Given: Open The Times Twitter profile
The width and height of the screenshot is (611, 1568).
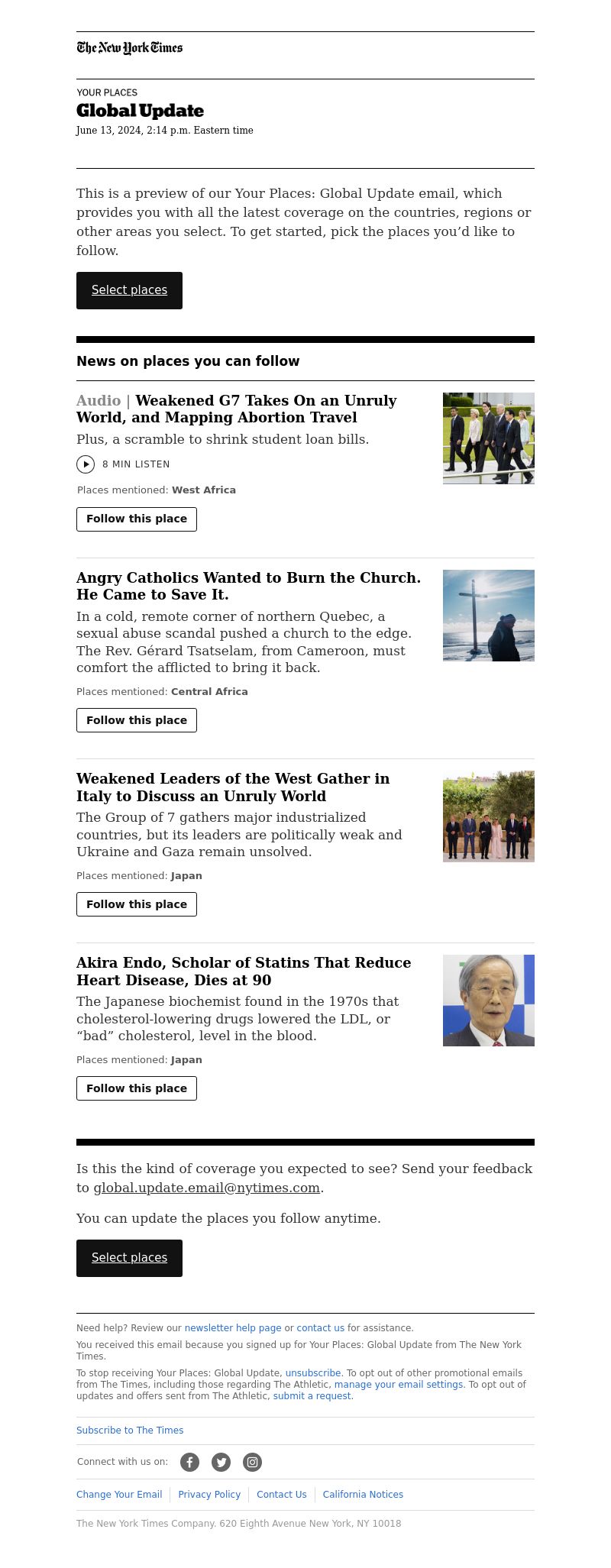Looking at the screenshot, I should [221, 1462].
